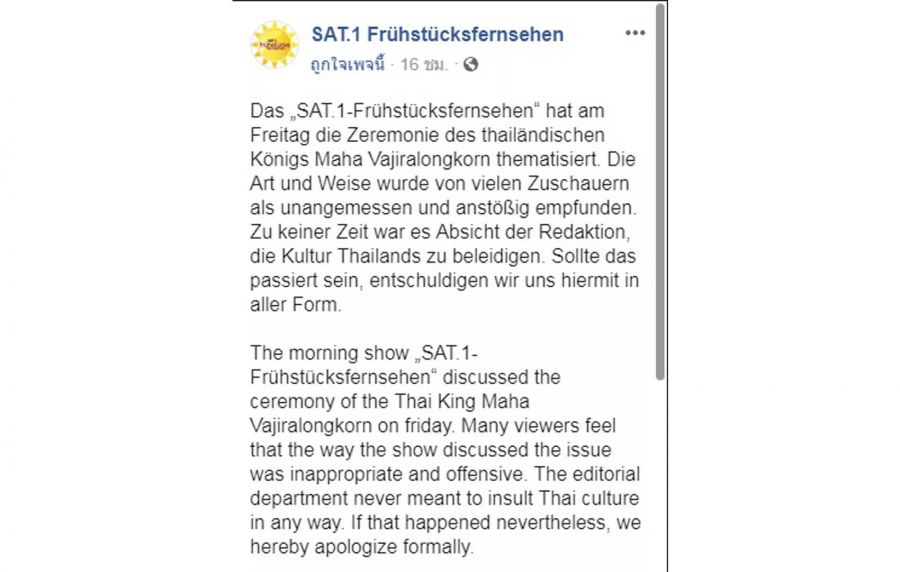Open the post's three-dot overflow menu

(635, 33)
